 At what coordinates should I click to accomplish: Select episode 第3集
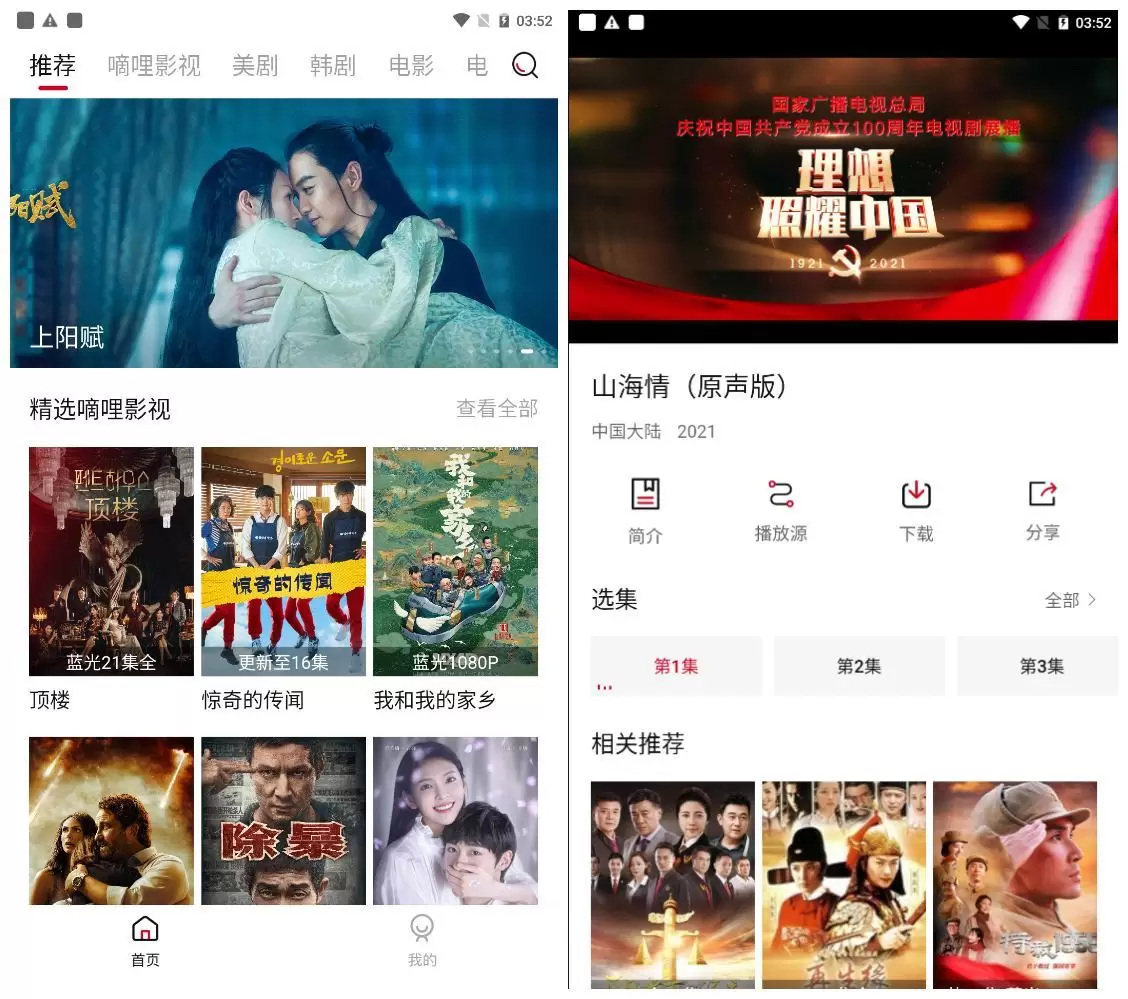[1040, 666]
